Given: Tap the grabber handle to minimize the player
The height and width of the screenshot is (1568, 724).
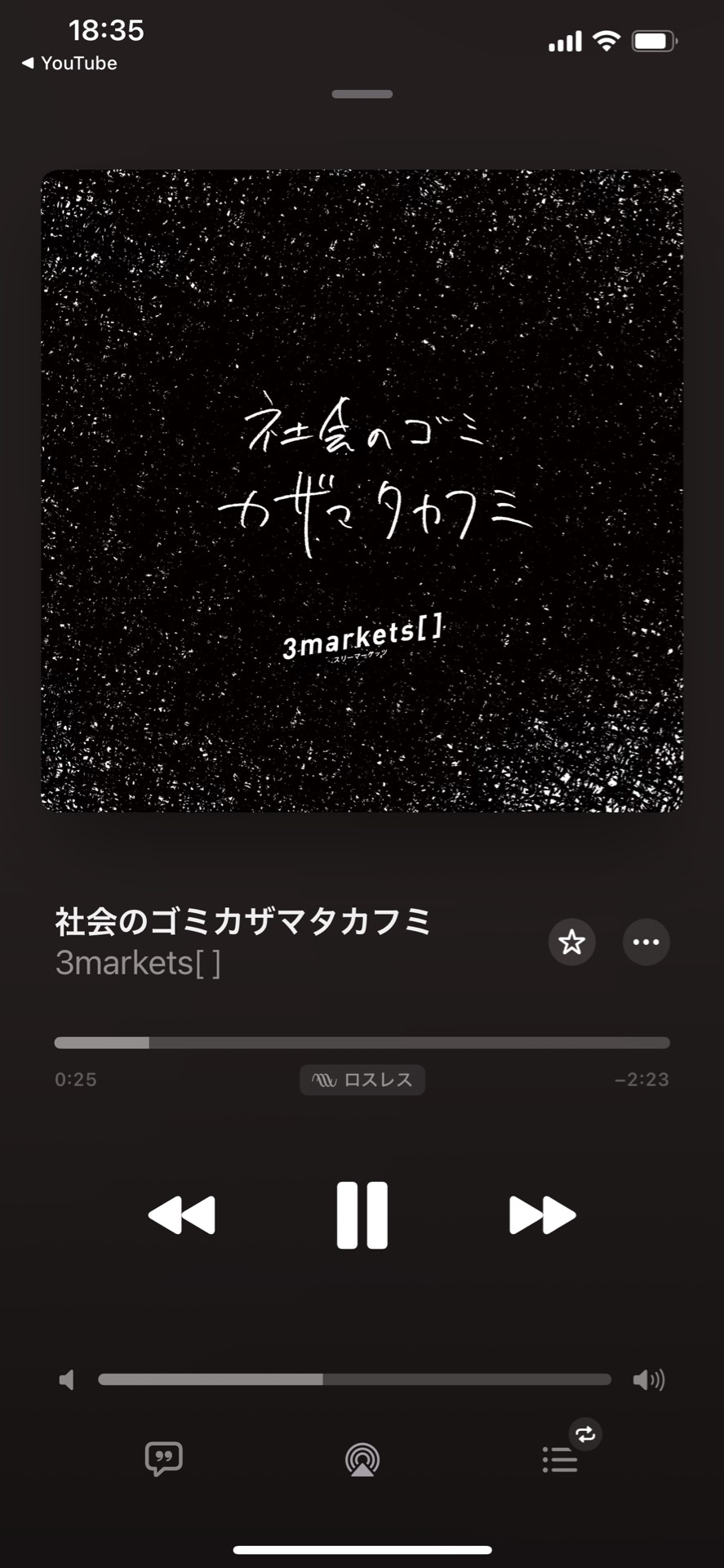Looking at the screenshot, I should [362, 95].
